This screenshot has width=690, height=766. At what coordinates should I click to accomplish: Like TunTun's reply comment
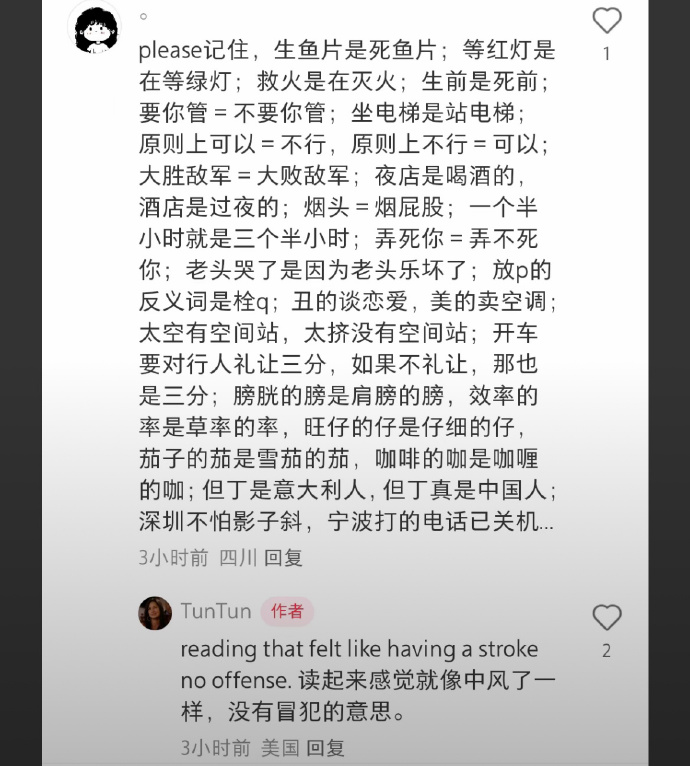coord(606,618)
